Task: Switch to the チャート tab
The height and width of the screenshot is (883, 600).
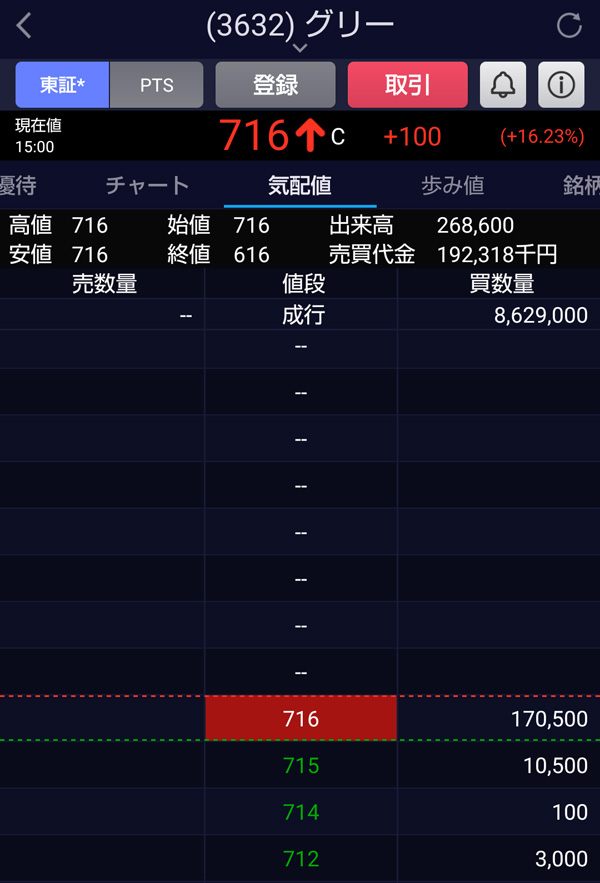Action: (147, 185)
